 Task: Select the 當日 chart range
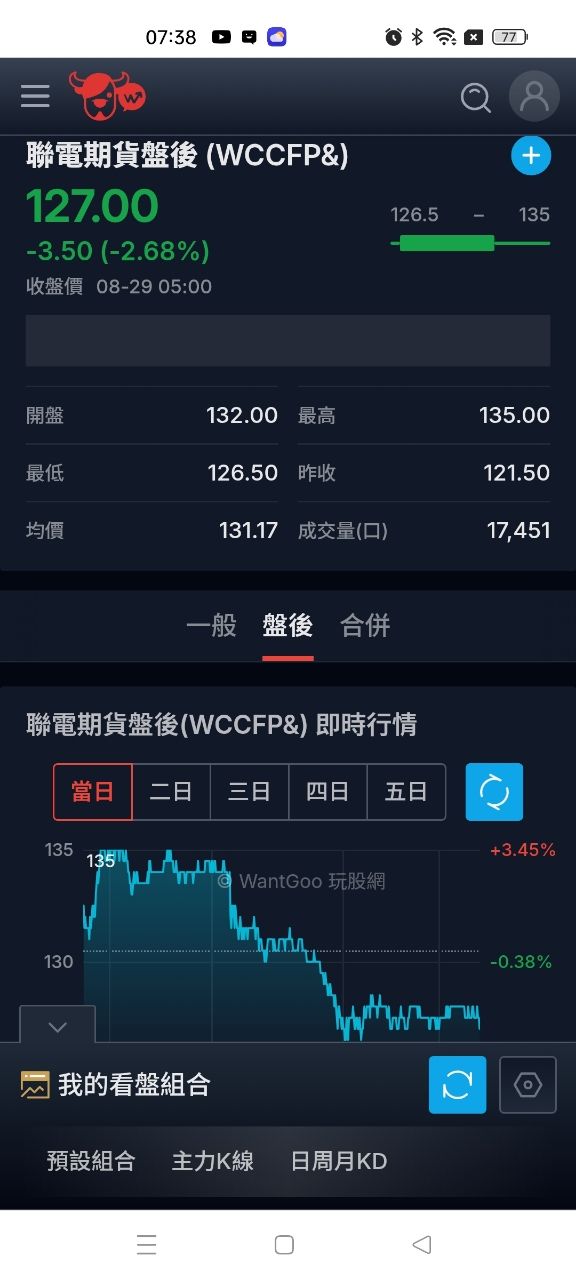coord(93,792)
